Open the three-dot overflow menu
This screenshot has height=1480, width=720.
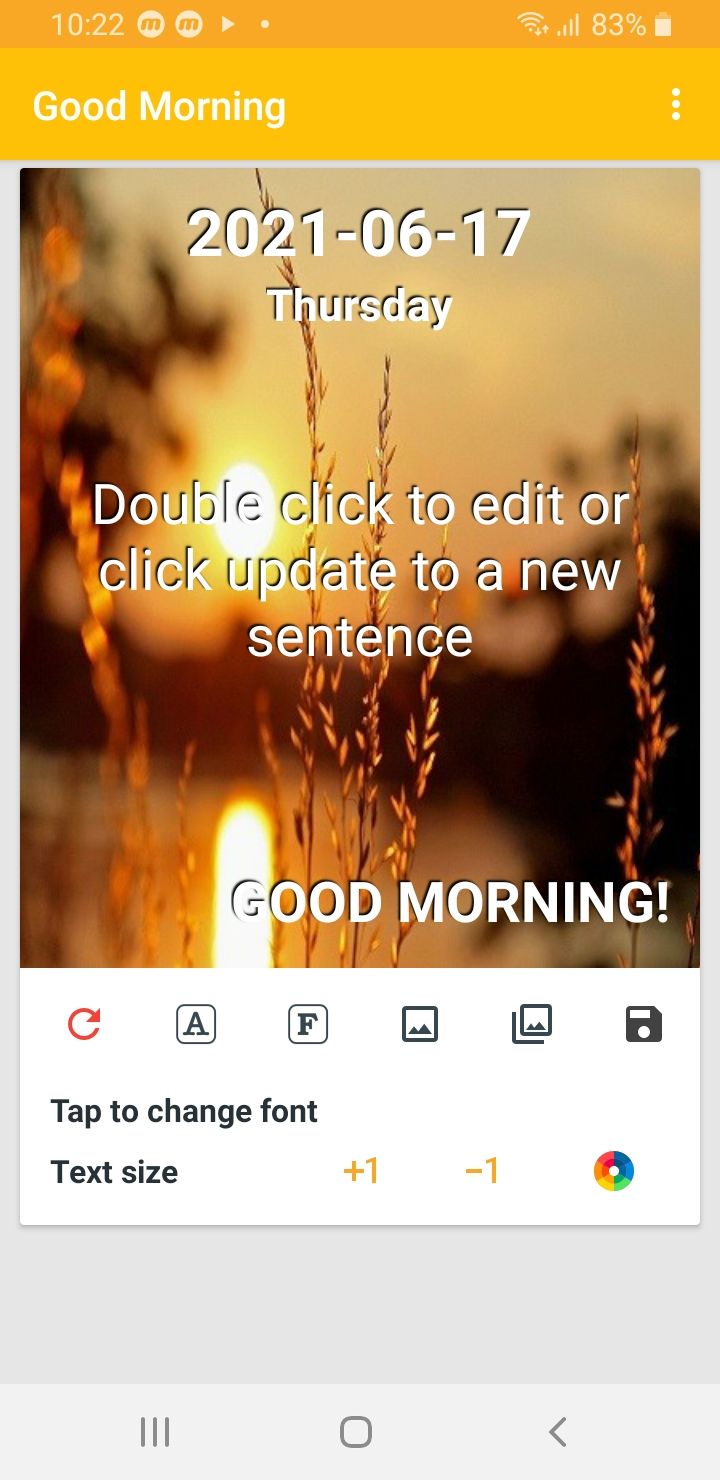coord(676,104)
